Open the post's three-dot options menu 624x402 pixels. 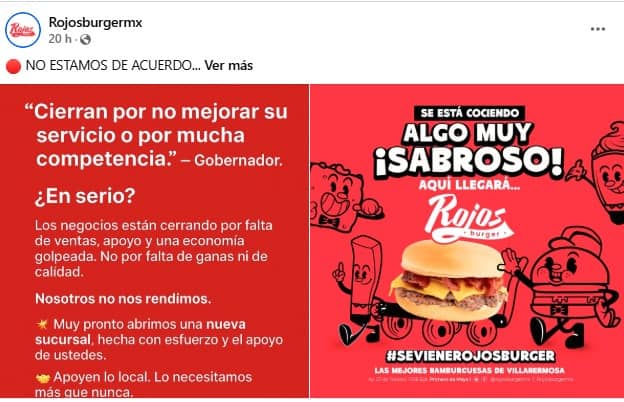(x=597, y=29)
